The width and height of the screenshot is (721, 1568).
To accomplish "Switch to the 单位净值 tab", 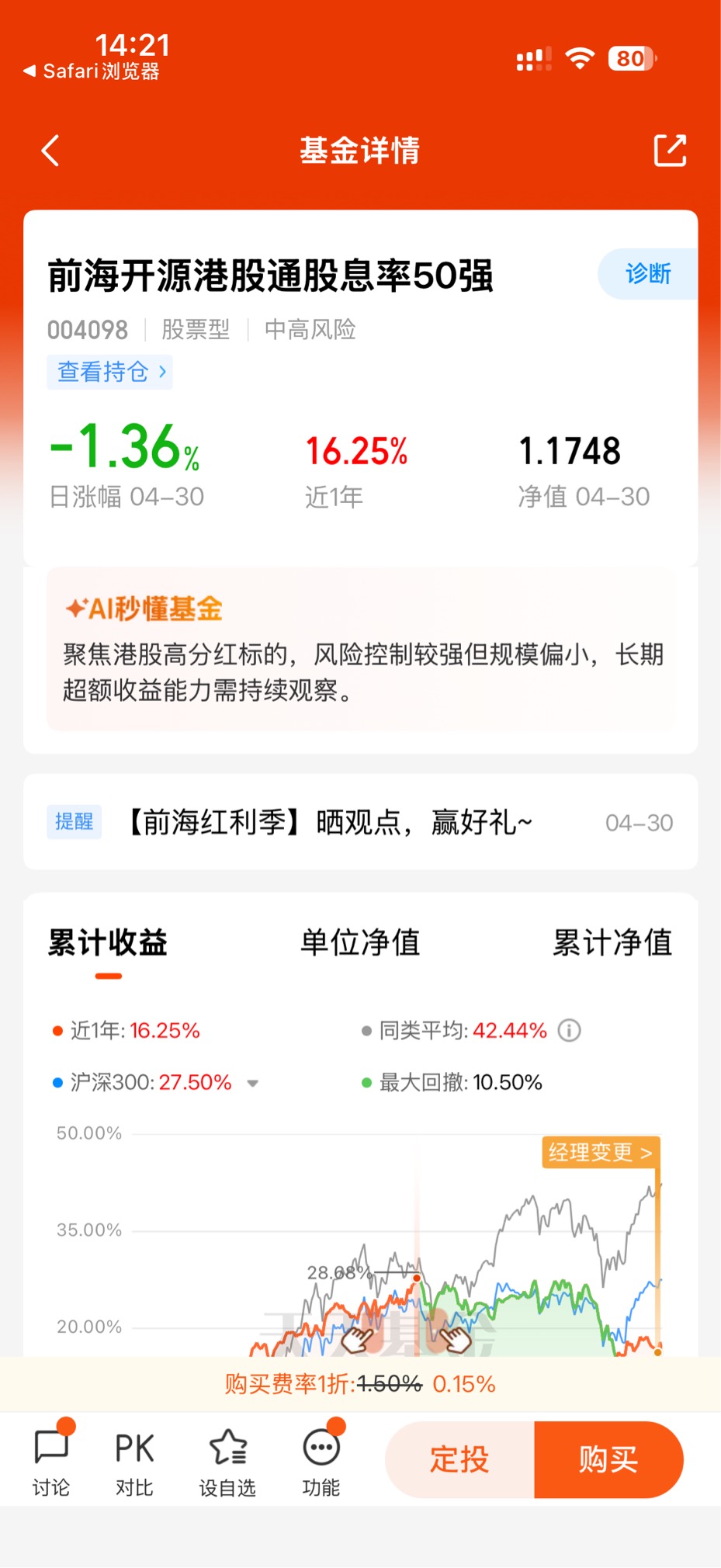I will click(360, 942).
